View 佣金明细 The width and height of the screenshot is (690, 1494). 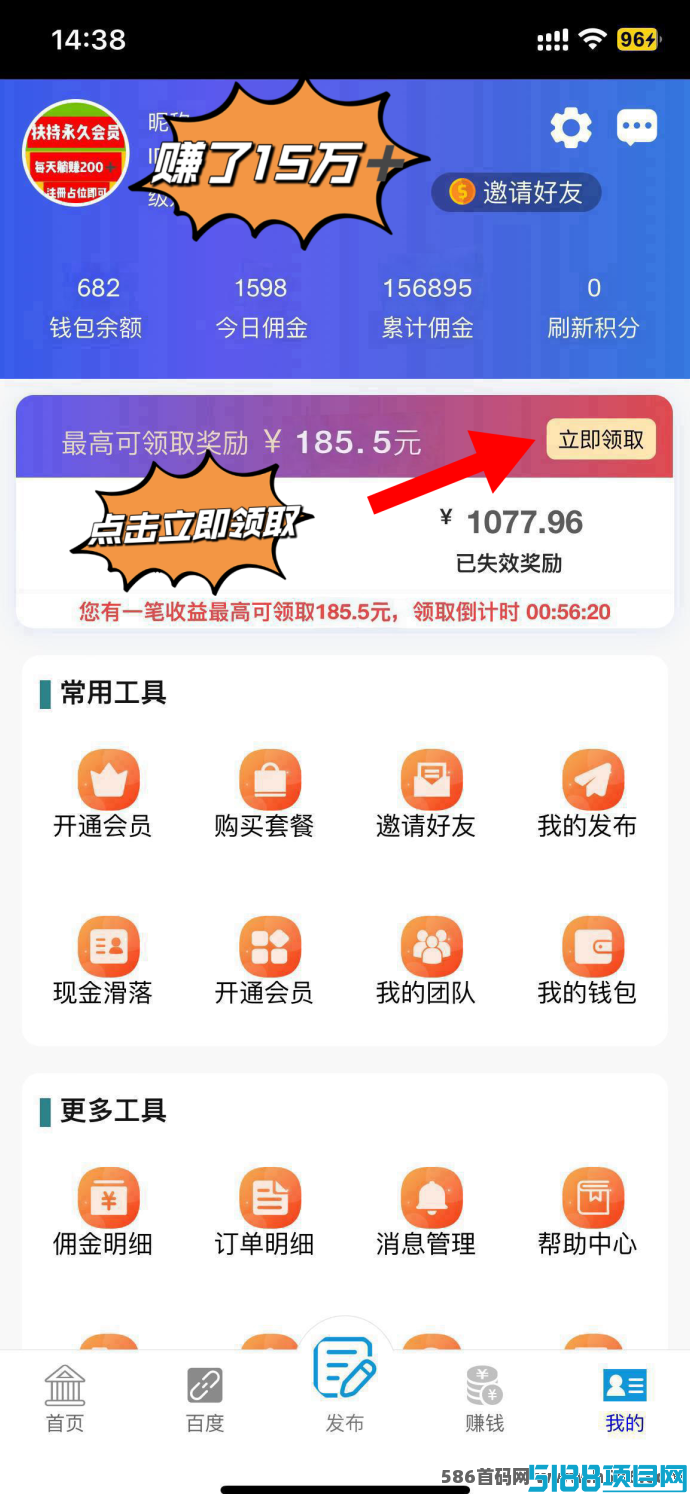pos(103,1212)
